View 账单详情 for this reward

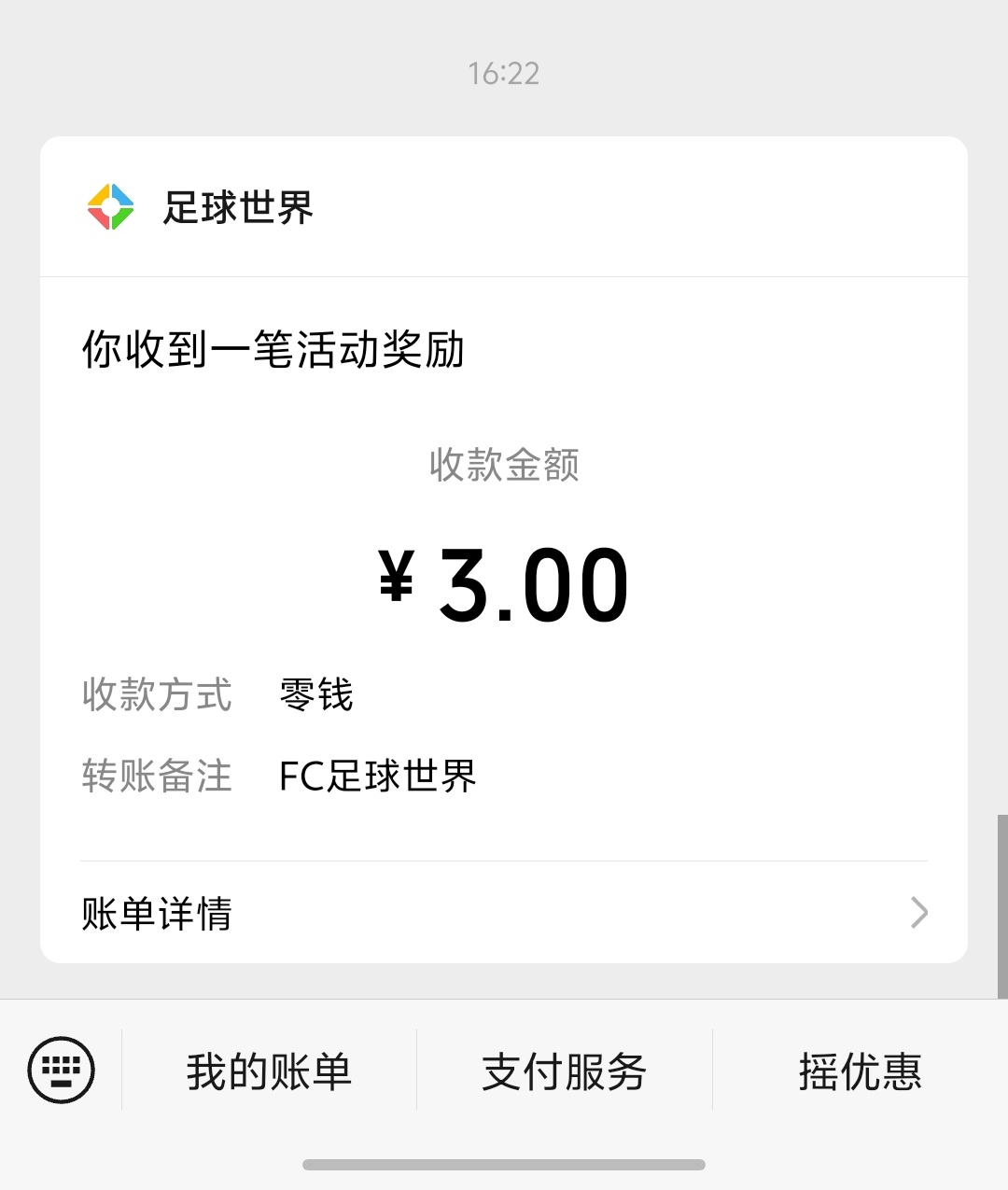[504, 913]
